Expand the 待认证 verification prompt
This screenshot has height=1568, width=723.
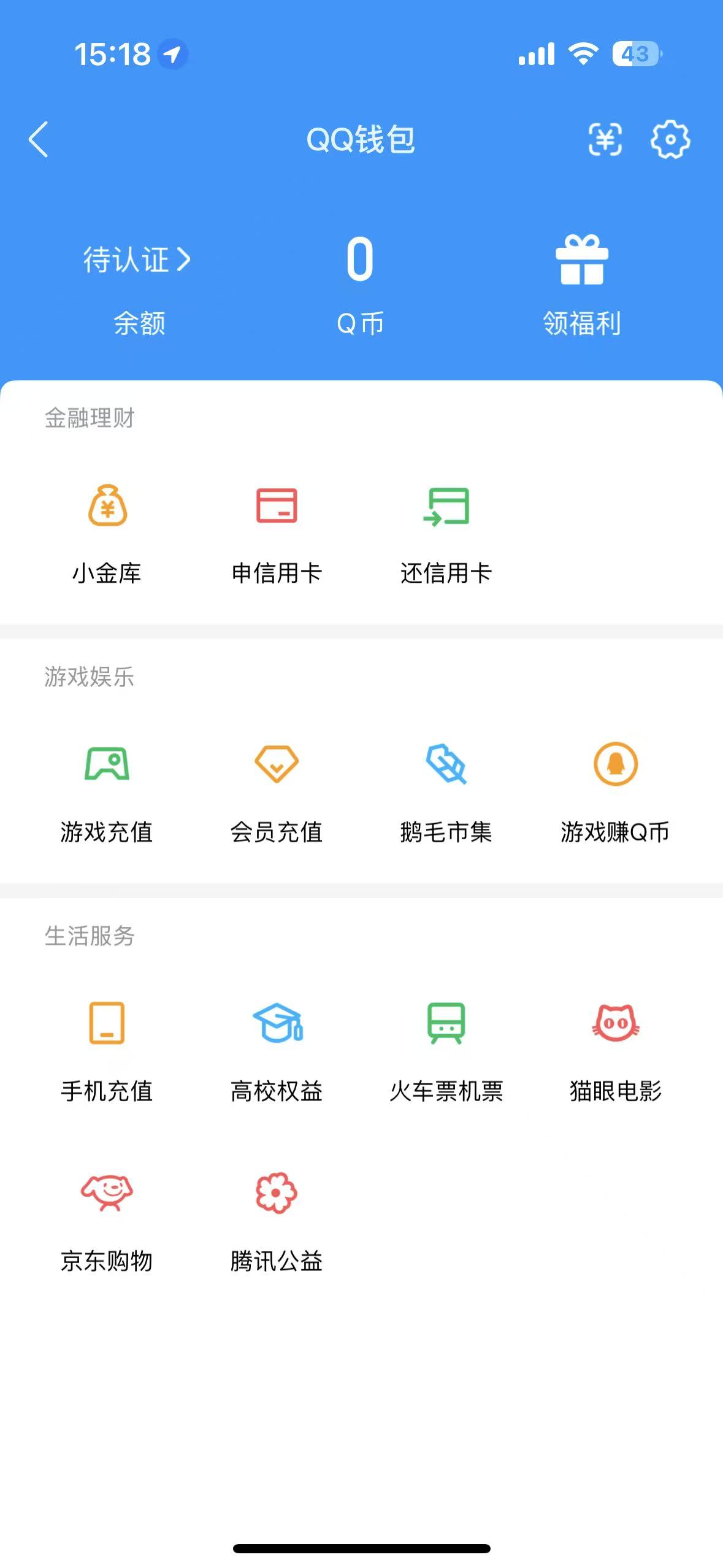tap(137, 260)
